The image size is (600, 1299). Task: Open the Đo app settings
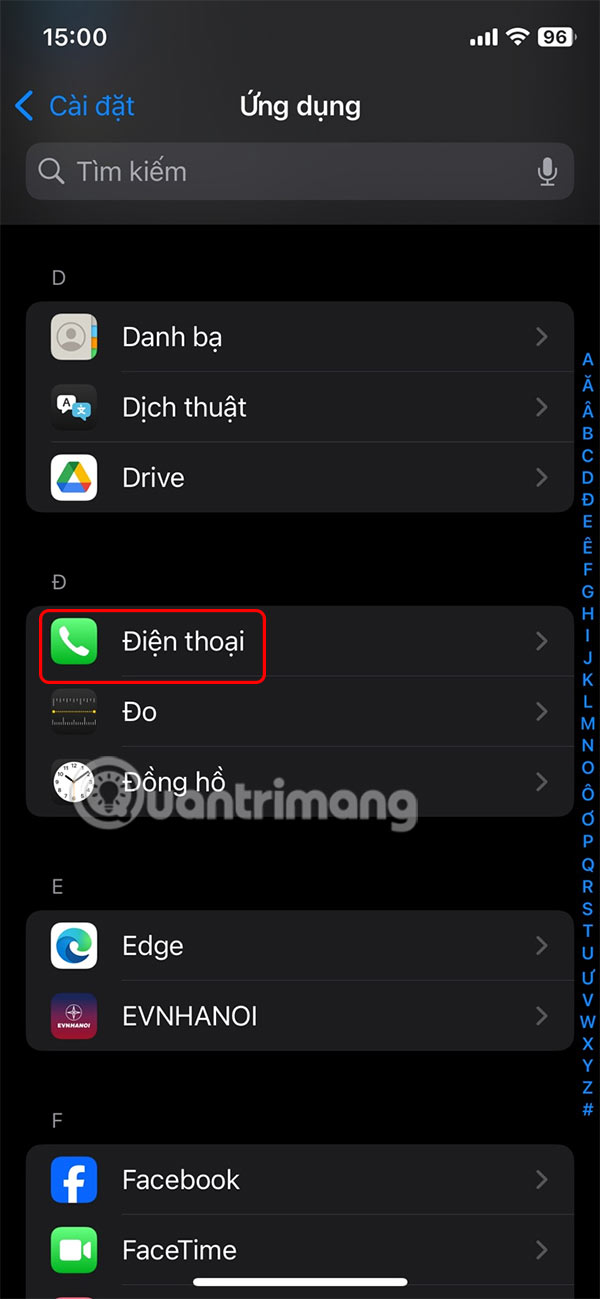[300, 711]
